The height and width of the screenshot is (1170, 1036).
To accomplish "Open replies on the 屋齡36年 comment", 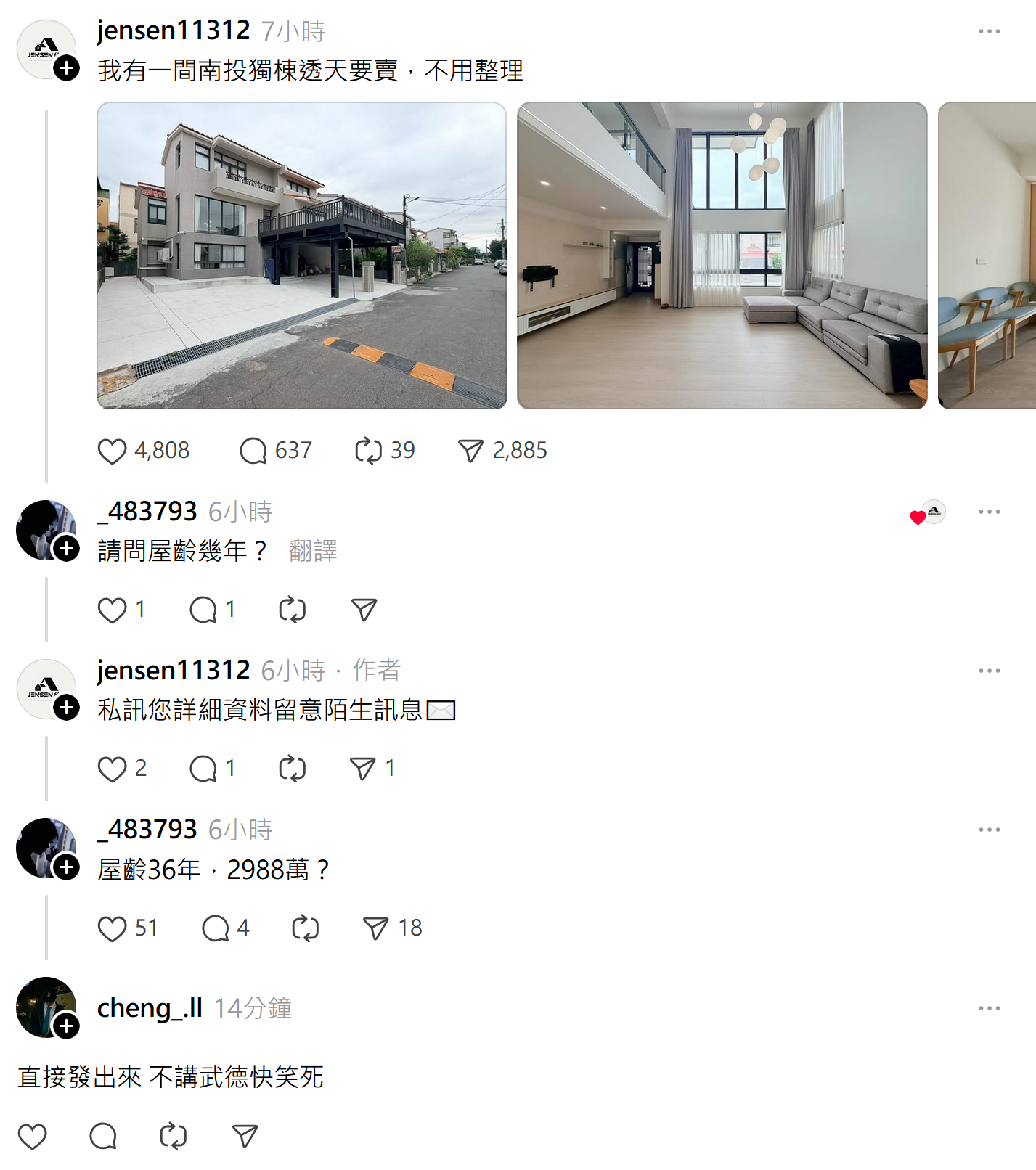I will pos(216,928).
